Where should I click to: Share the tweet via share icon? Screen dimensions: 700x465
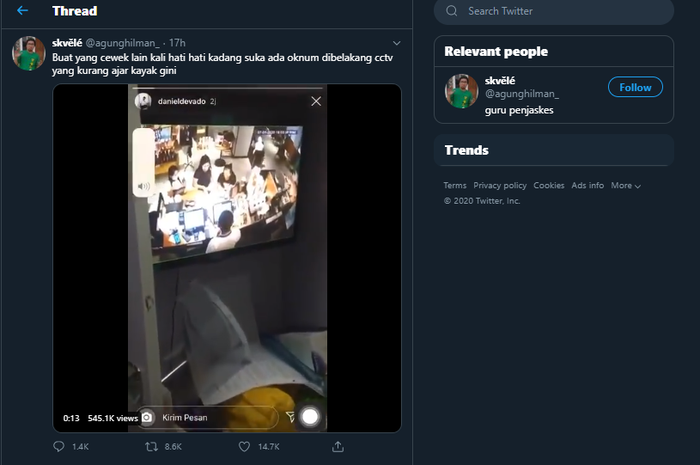tap(338, 446)
